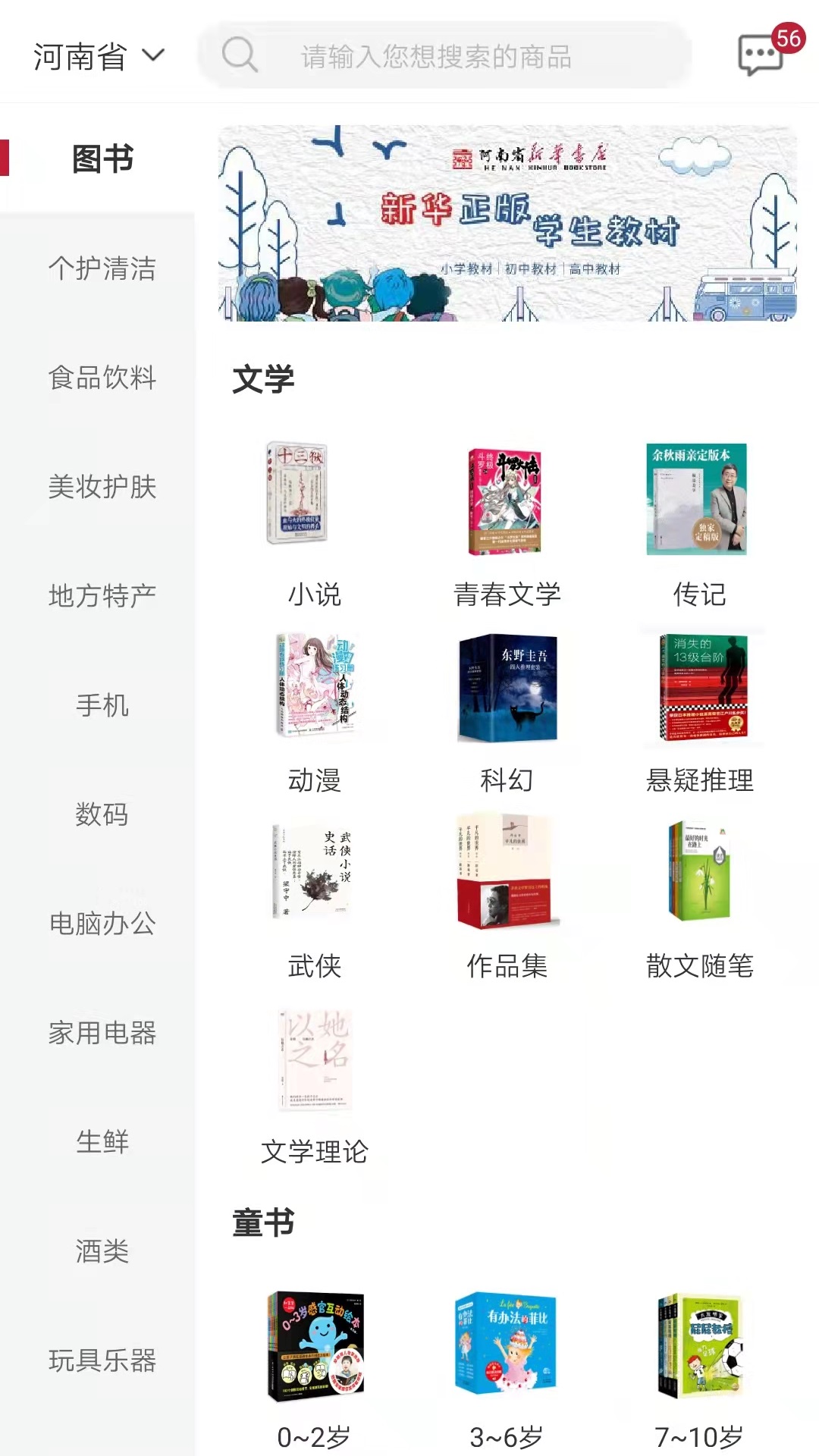Select the 手机 category
819x1456 pixels.
(x=102, y=705)
